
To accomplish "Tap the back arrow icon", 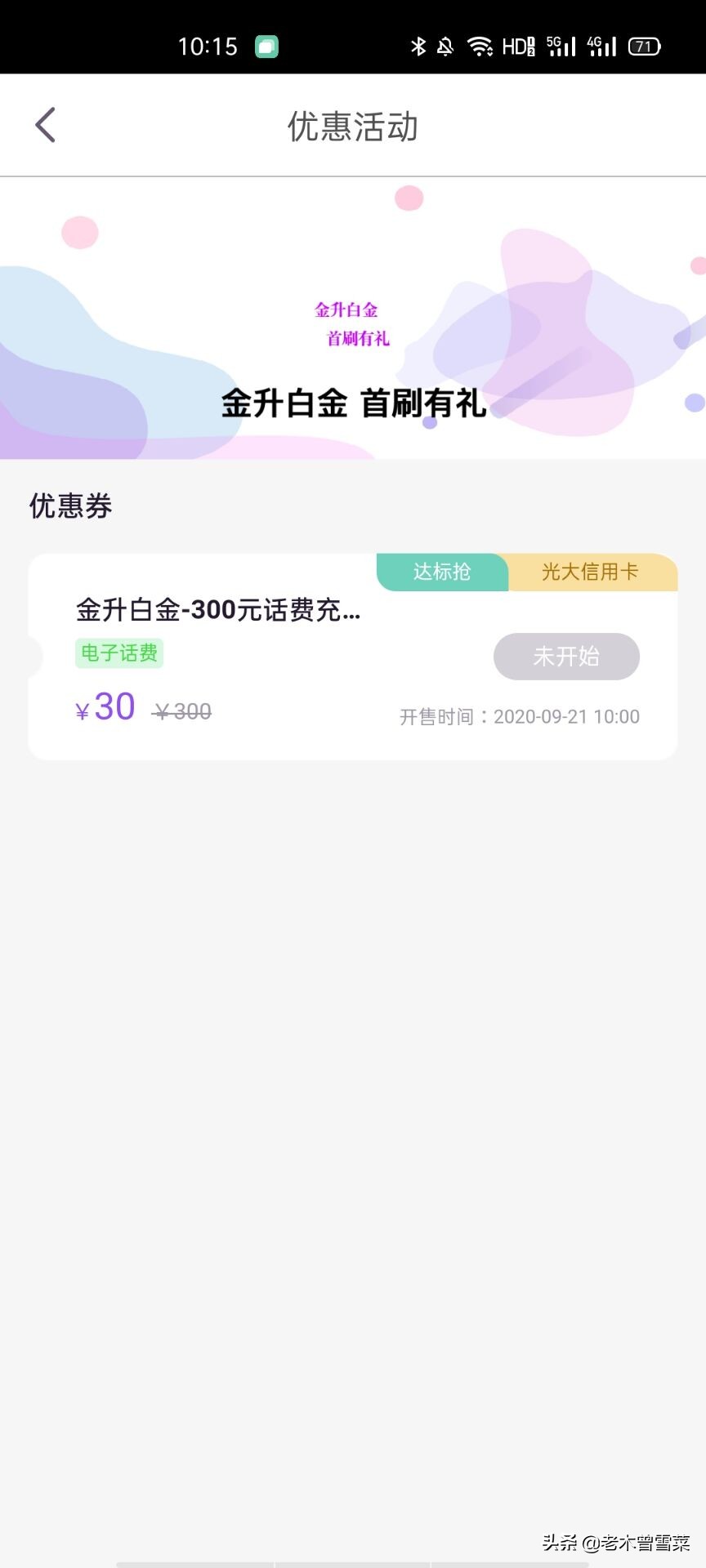I will pos(45,124).
